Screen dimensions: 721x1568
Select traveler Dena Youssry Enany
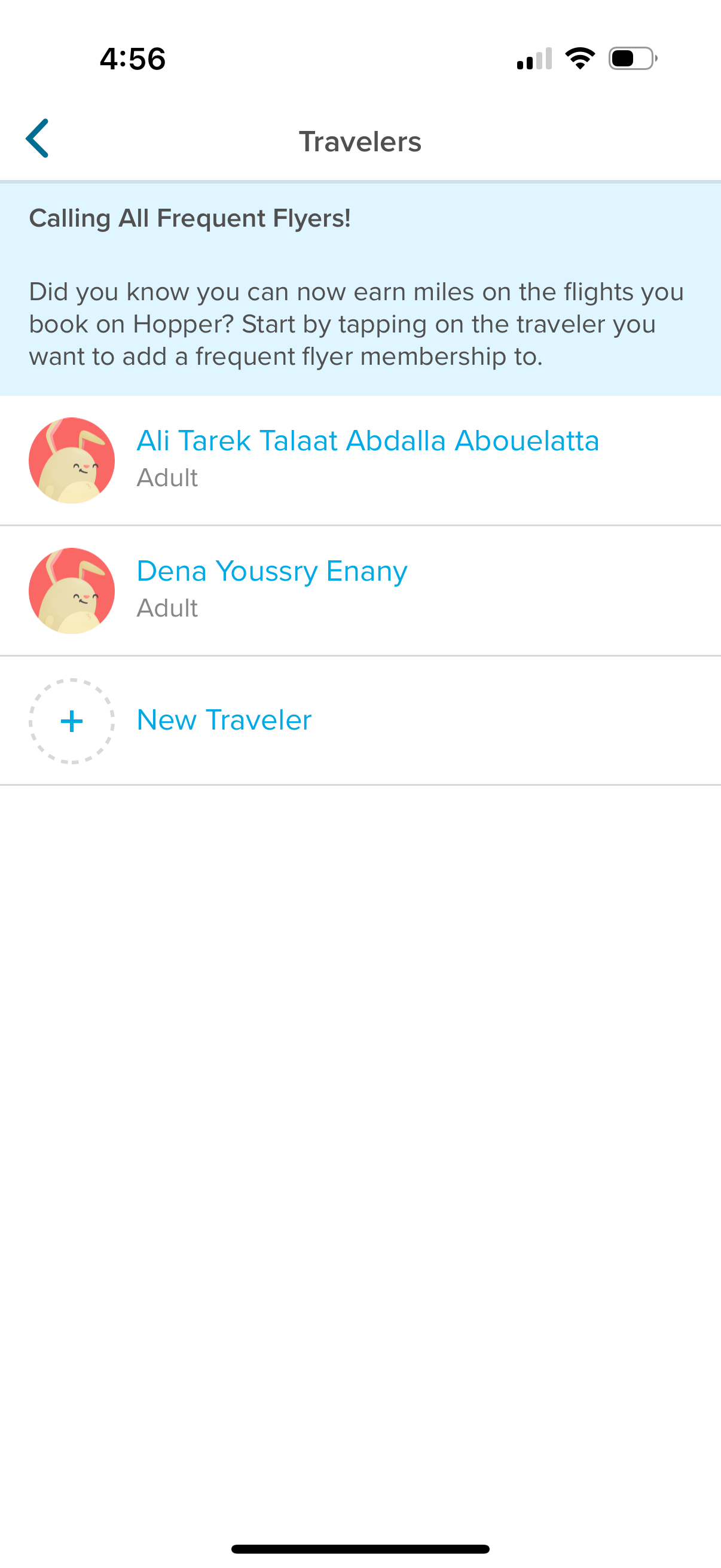pyautogui.click(x=272, y=571)
